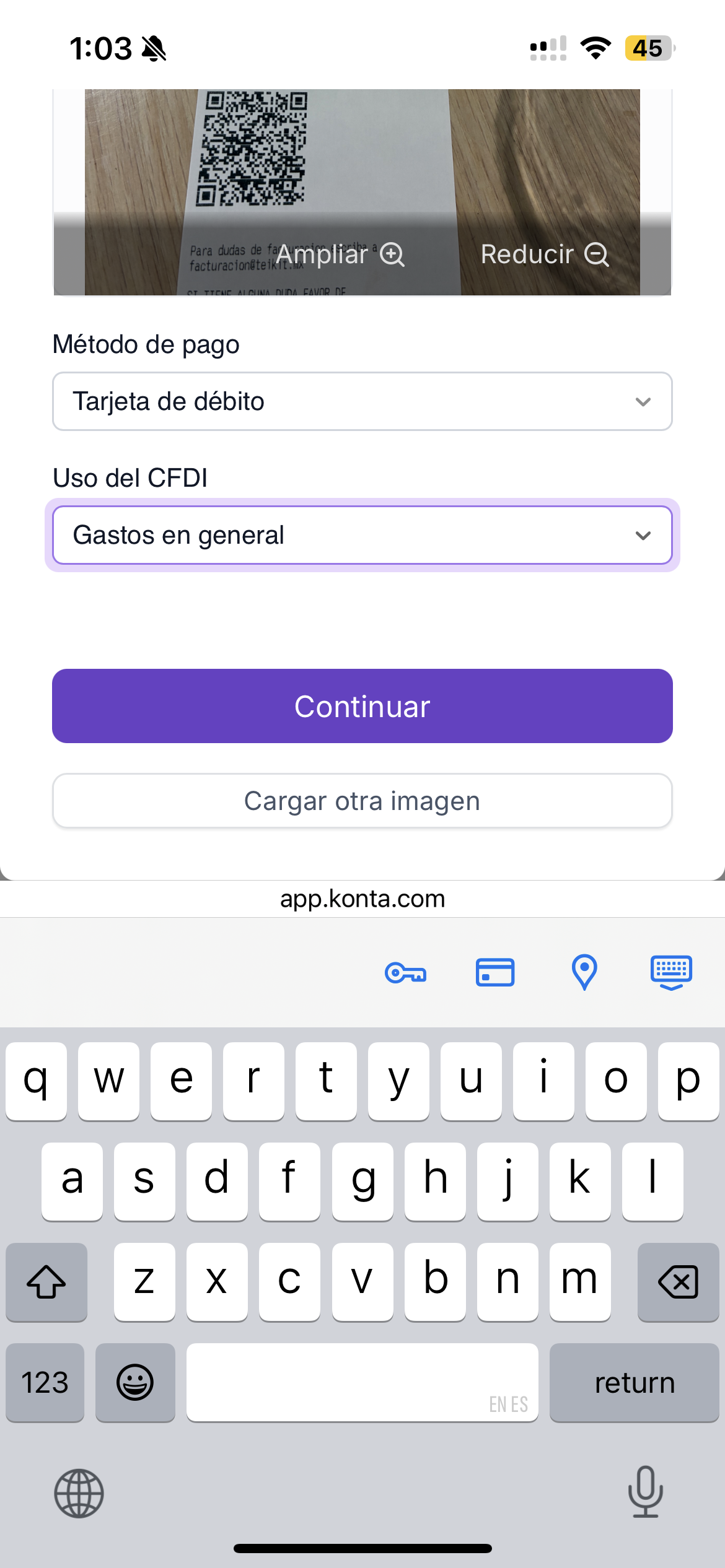The width and height of the screenshot is (725, 1568).
Task: Open saved addresses pin icon
Action: (584, 972)
